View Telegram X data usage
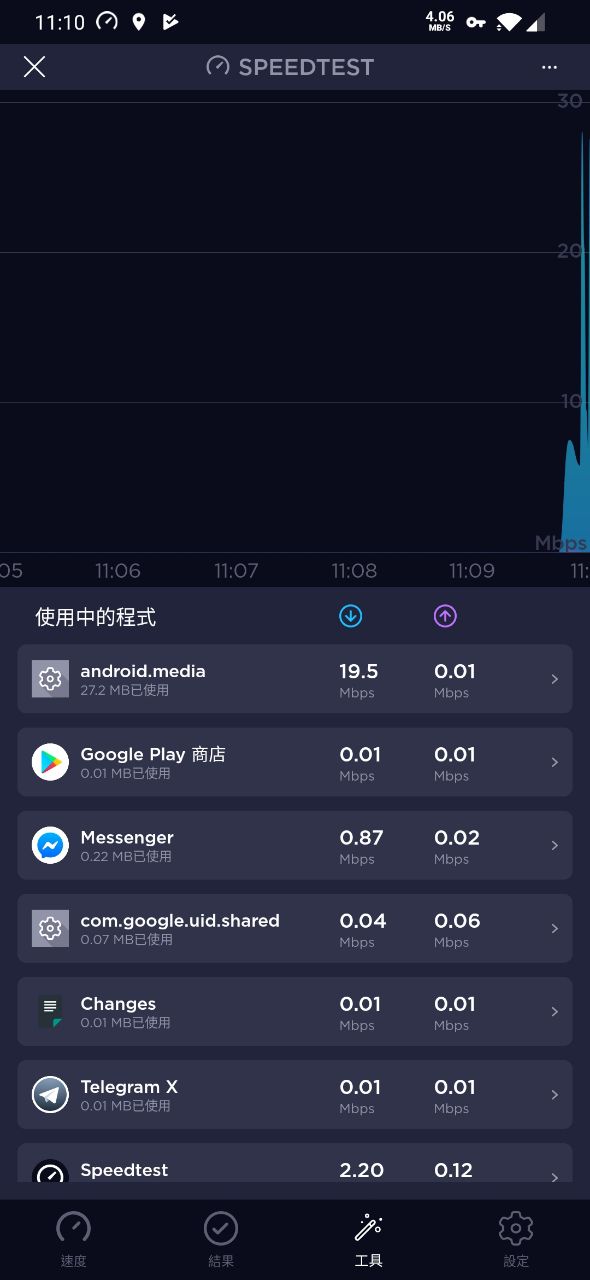 click(295, 1094)
